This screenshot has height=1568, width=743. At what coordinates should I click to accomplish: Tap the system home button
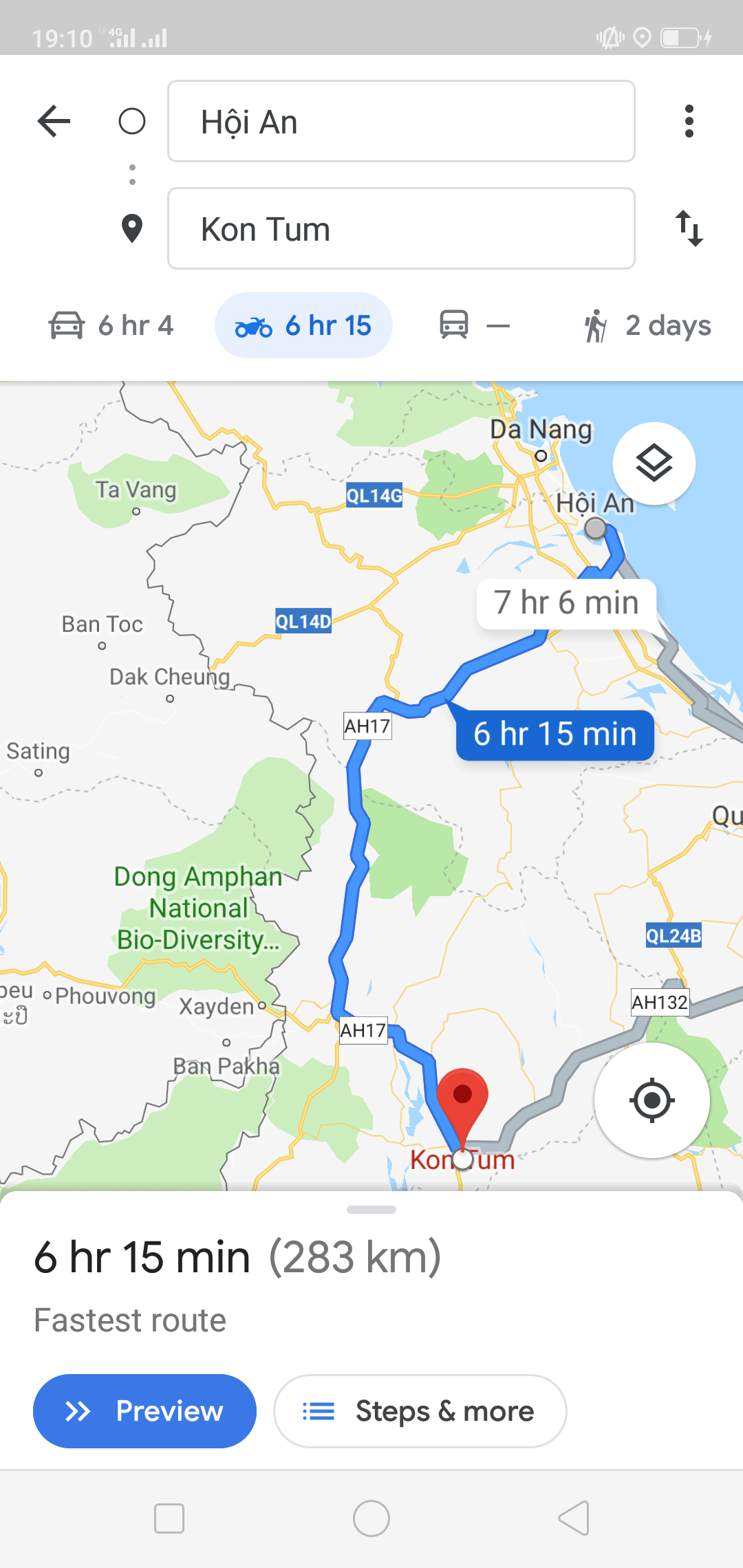[371, 1518]
